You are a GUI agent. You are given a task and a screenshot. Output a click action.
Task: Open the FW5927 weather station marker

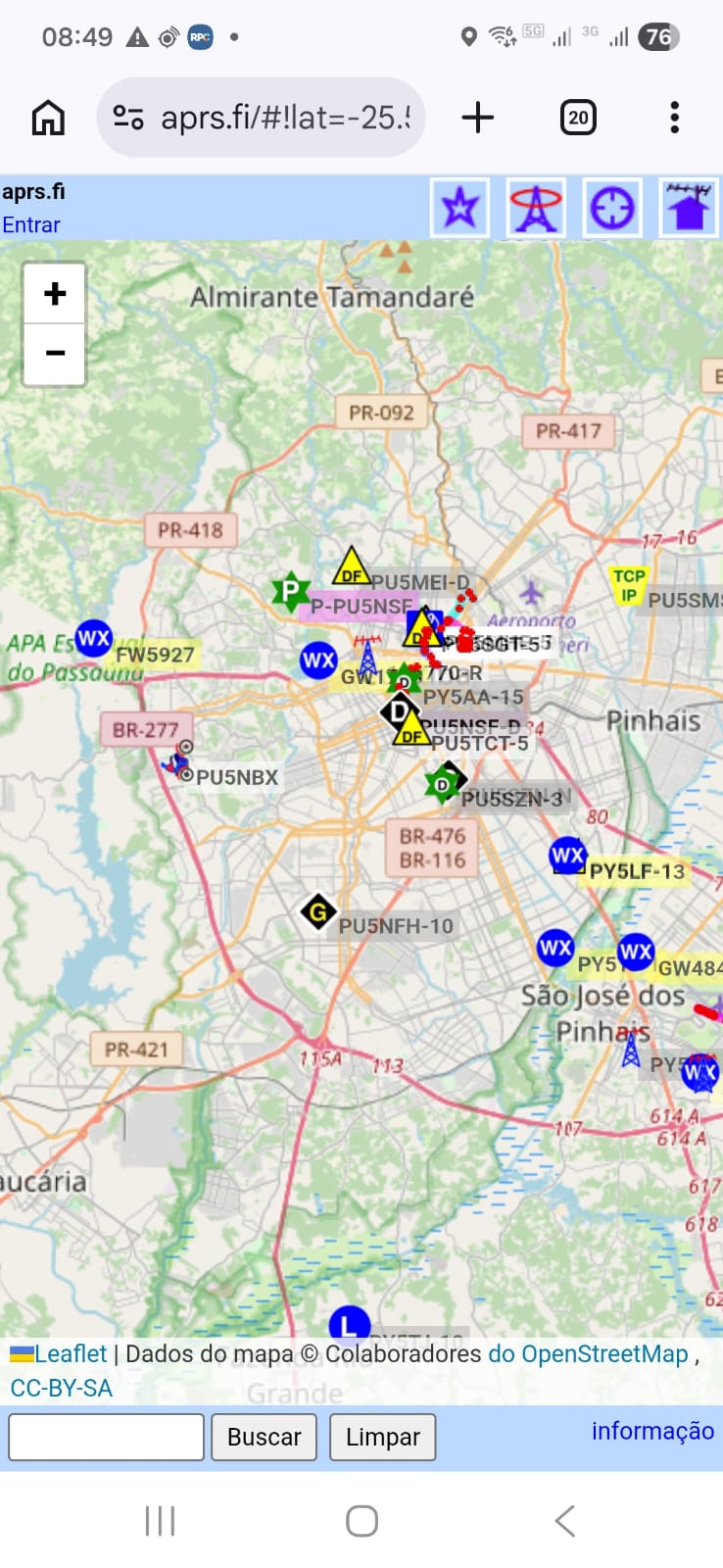coord(94,639)
